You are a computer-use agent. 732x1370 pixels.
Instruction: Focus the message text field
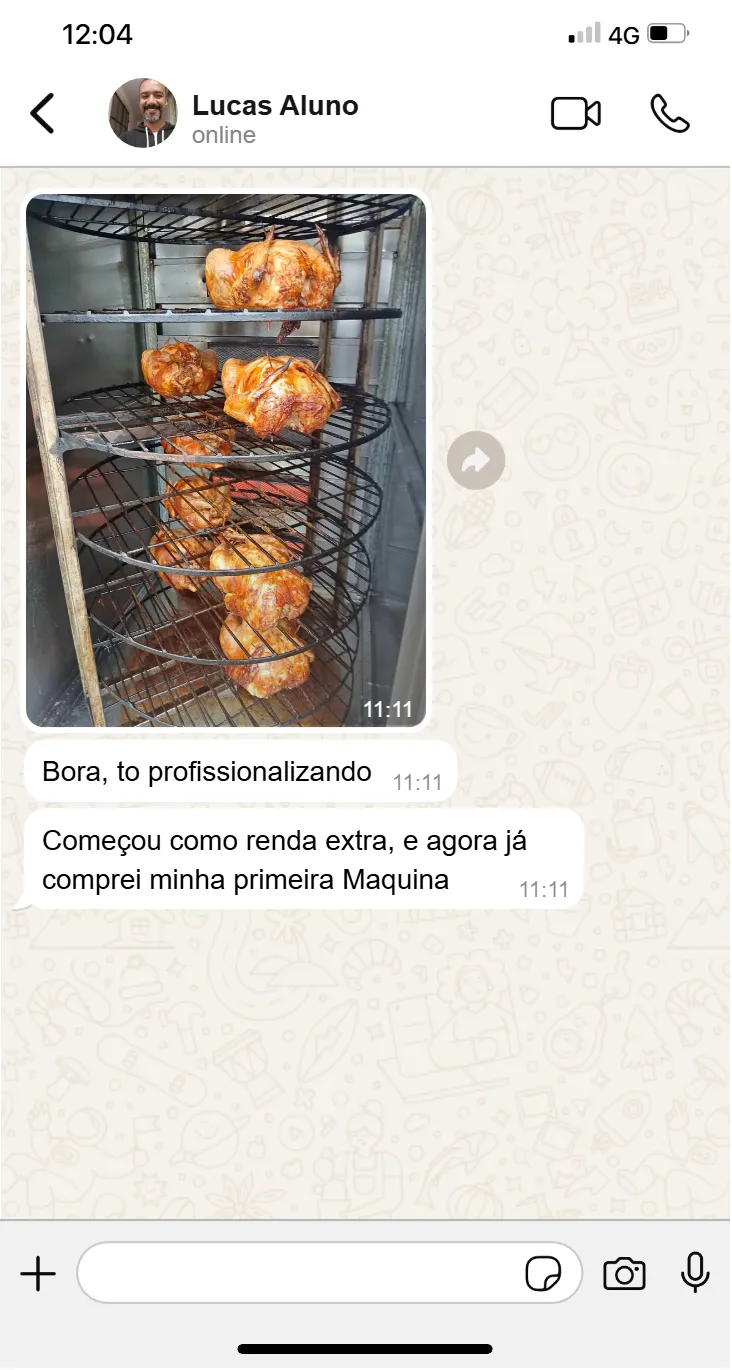[x=300, y=1274]
